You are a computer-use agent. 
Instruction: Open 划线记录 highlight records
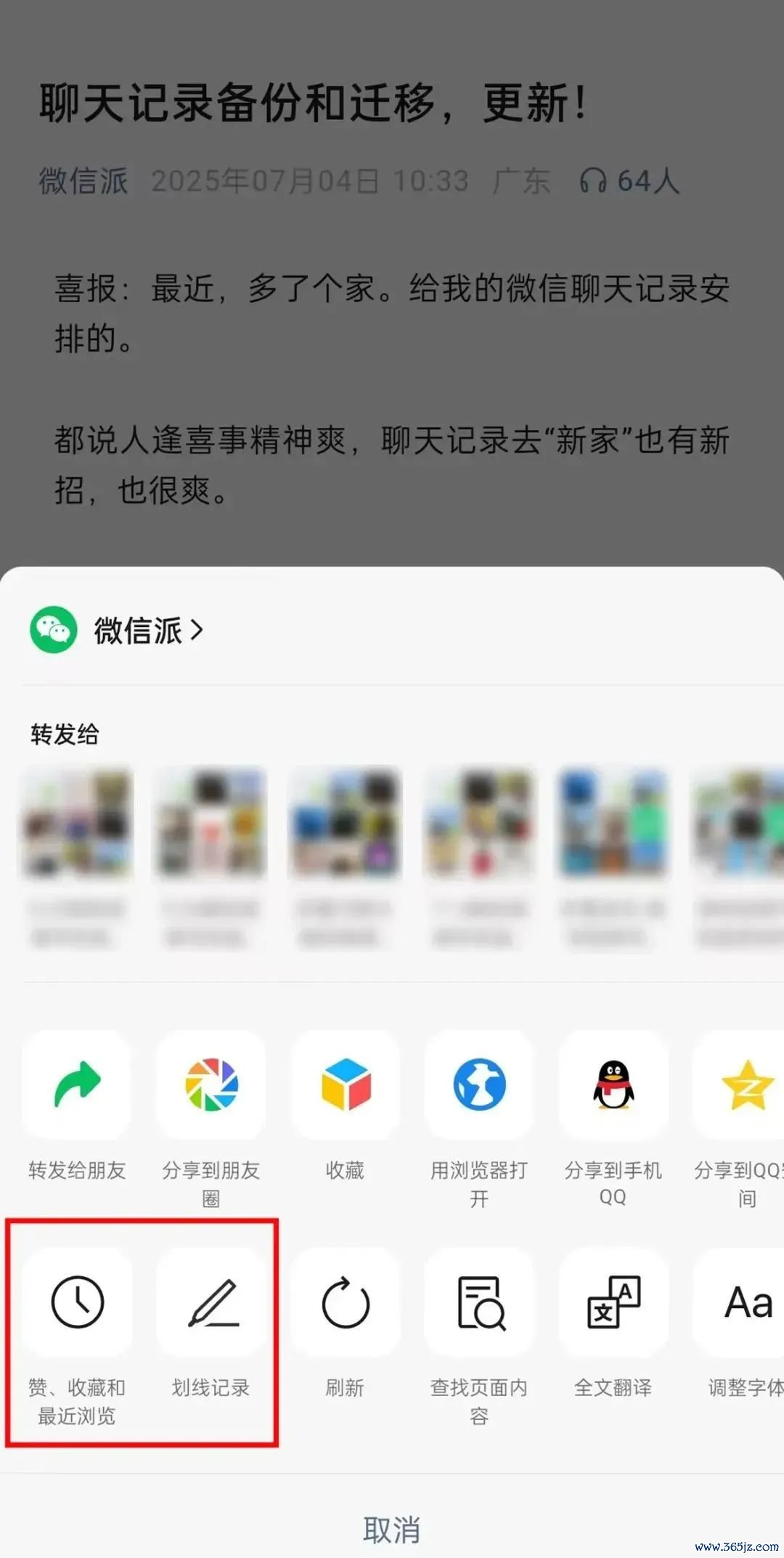pos(211,1302)
